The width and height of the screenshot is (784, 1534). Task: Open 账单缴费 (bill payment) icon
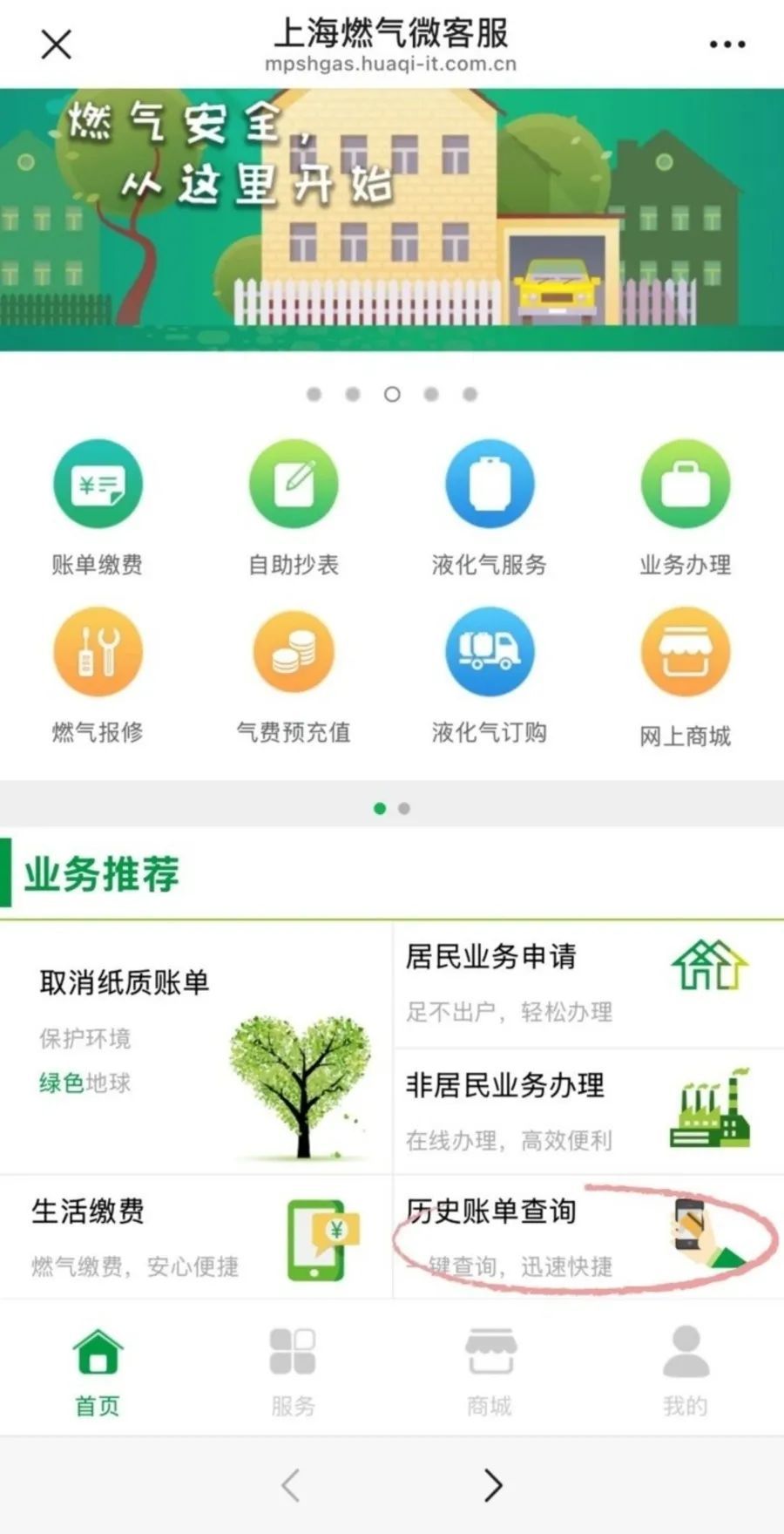point(98,484)
